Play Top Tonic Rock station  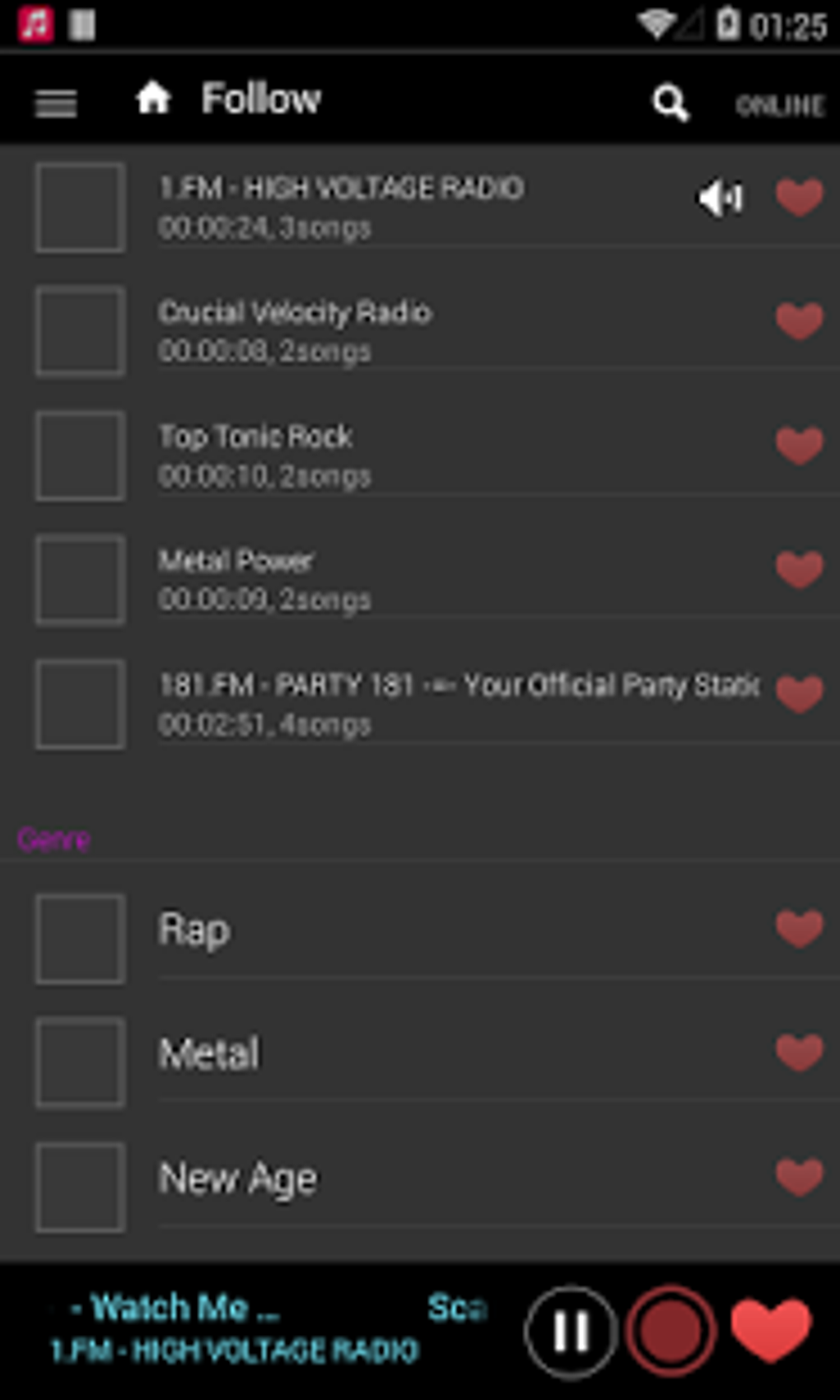[420, 455]
